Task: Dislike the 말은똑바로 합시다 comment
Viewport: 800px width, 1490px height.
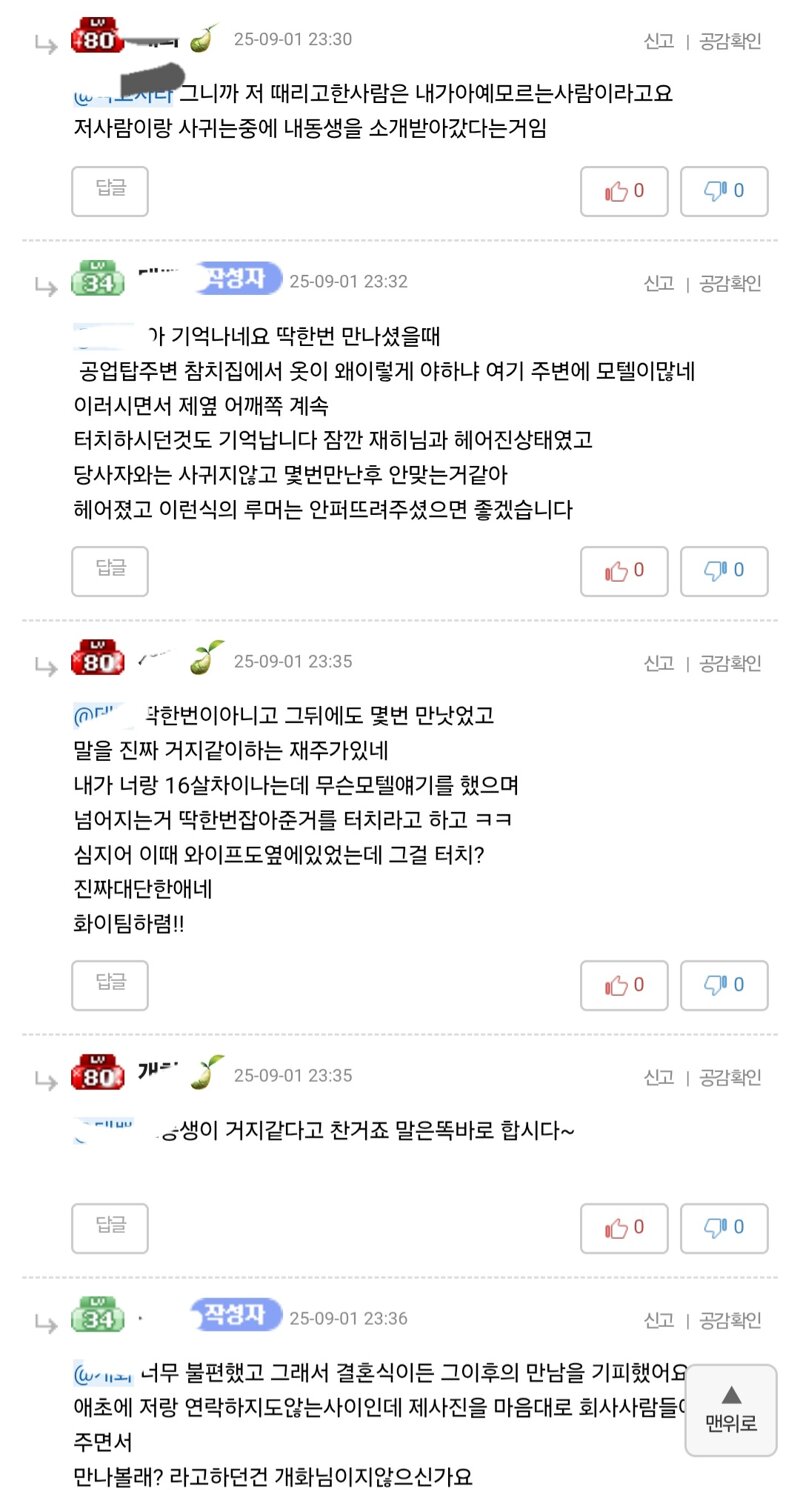Action: (x=724, y=1228)
